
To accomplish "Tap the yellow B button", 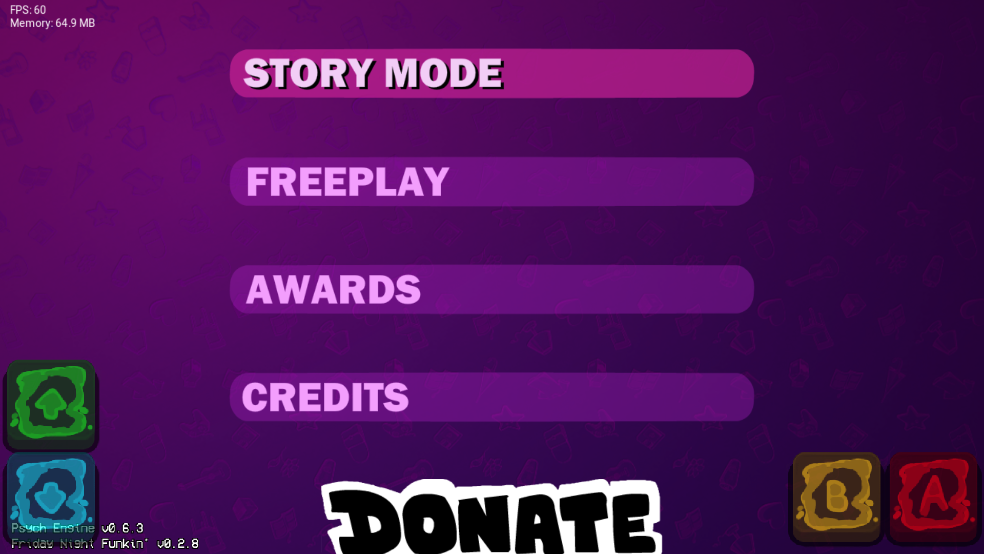I will coord(836,496).
